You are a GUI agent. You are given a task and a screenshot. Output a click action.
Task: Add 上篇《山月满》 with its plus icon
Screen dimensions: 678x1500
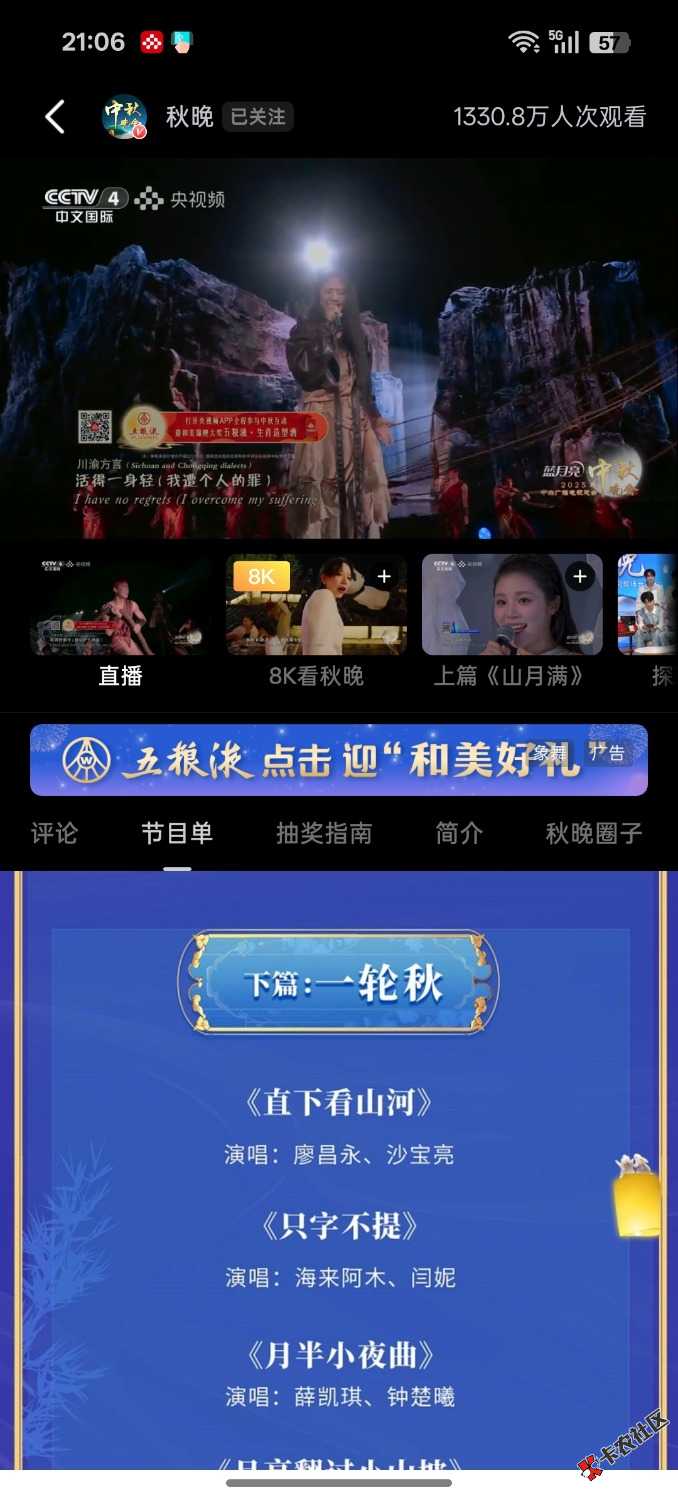click(x=579, y=577)
